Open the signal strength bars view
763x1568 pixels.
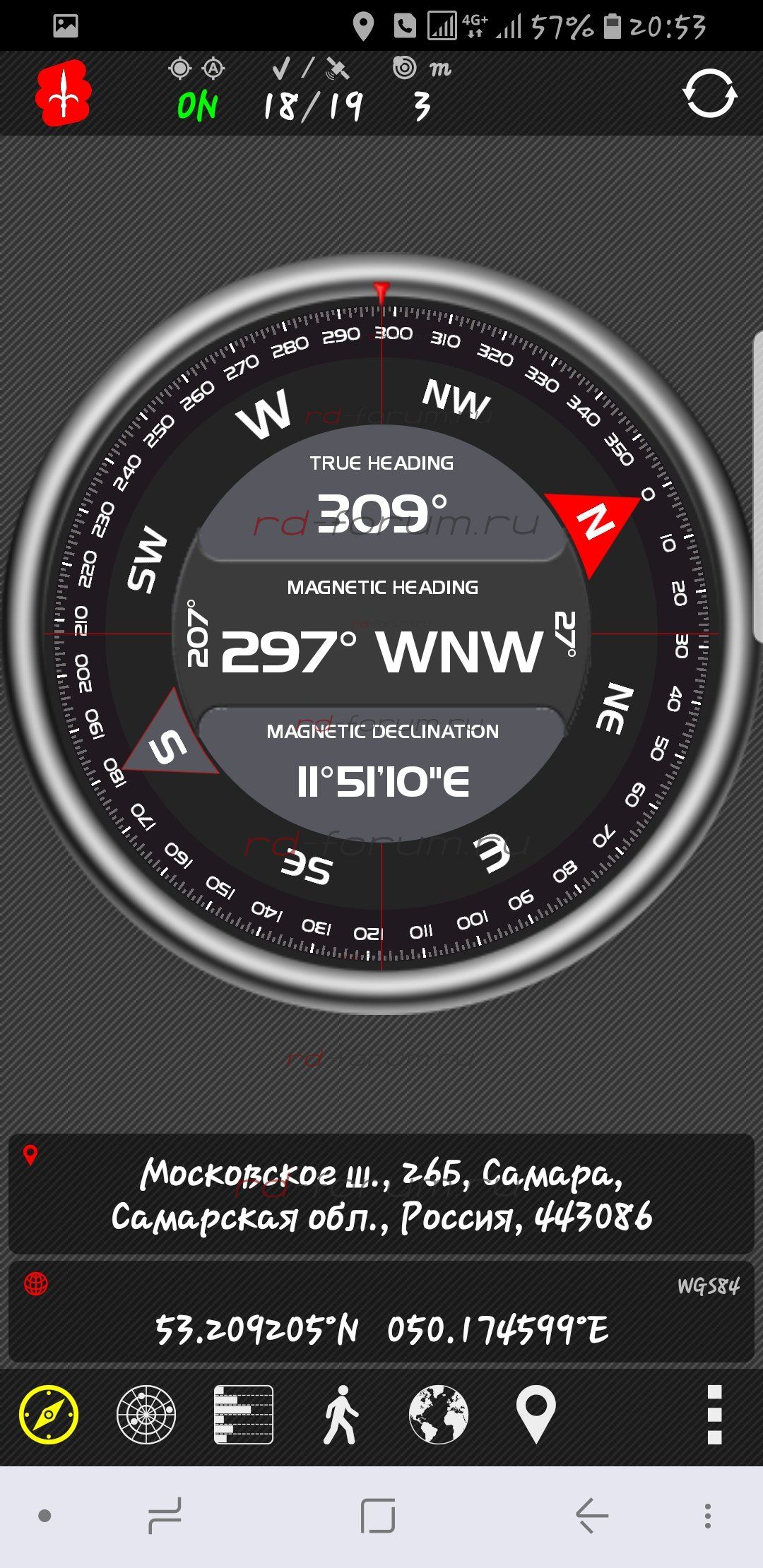244,1414
